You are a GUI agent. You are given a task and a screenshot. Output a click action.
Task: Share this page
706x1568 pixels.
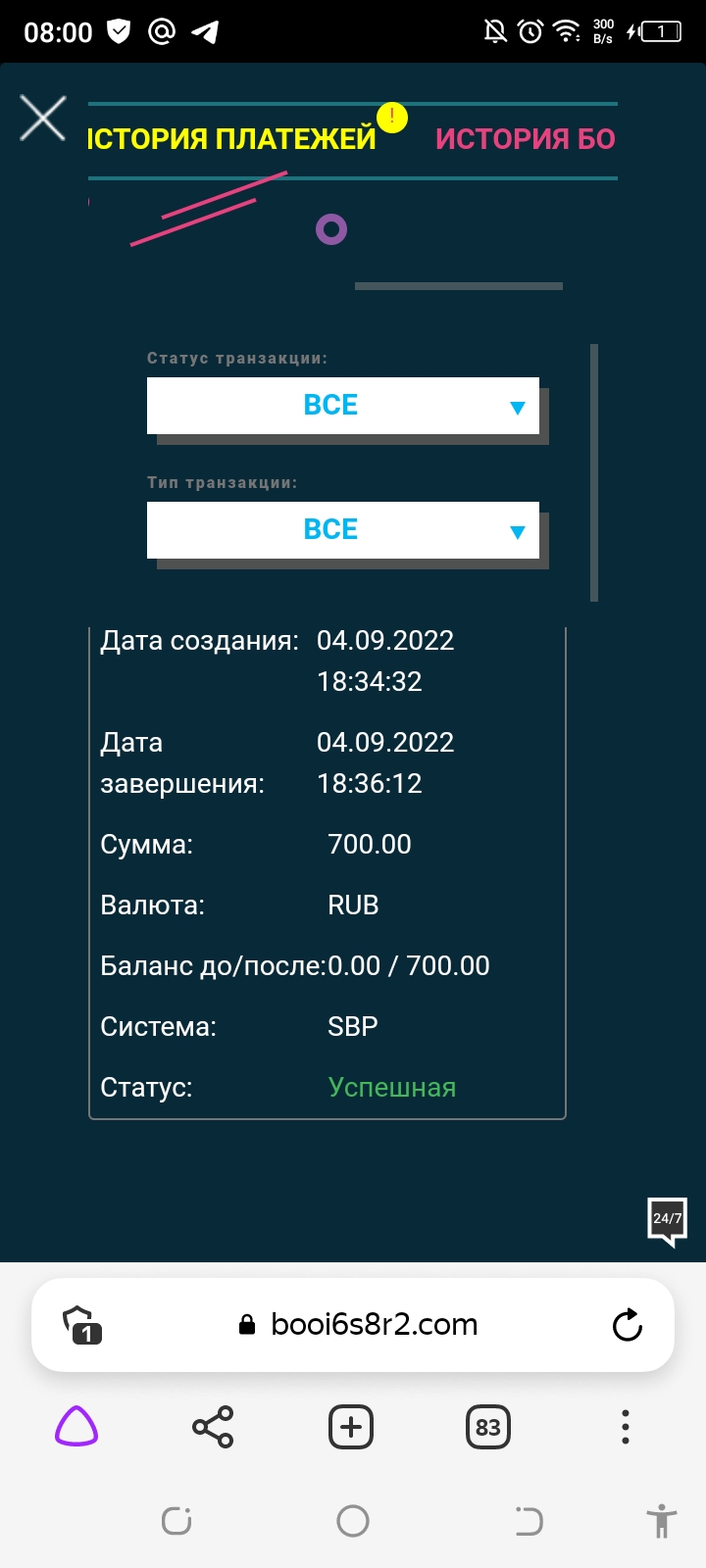(x=213, y=1427)
